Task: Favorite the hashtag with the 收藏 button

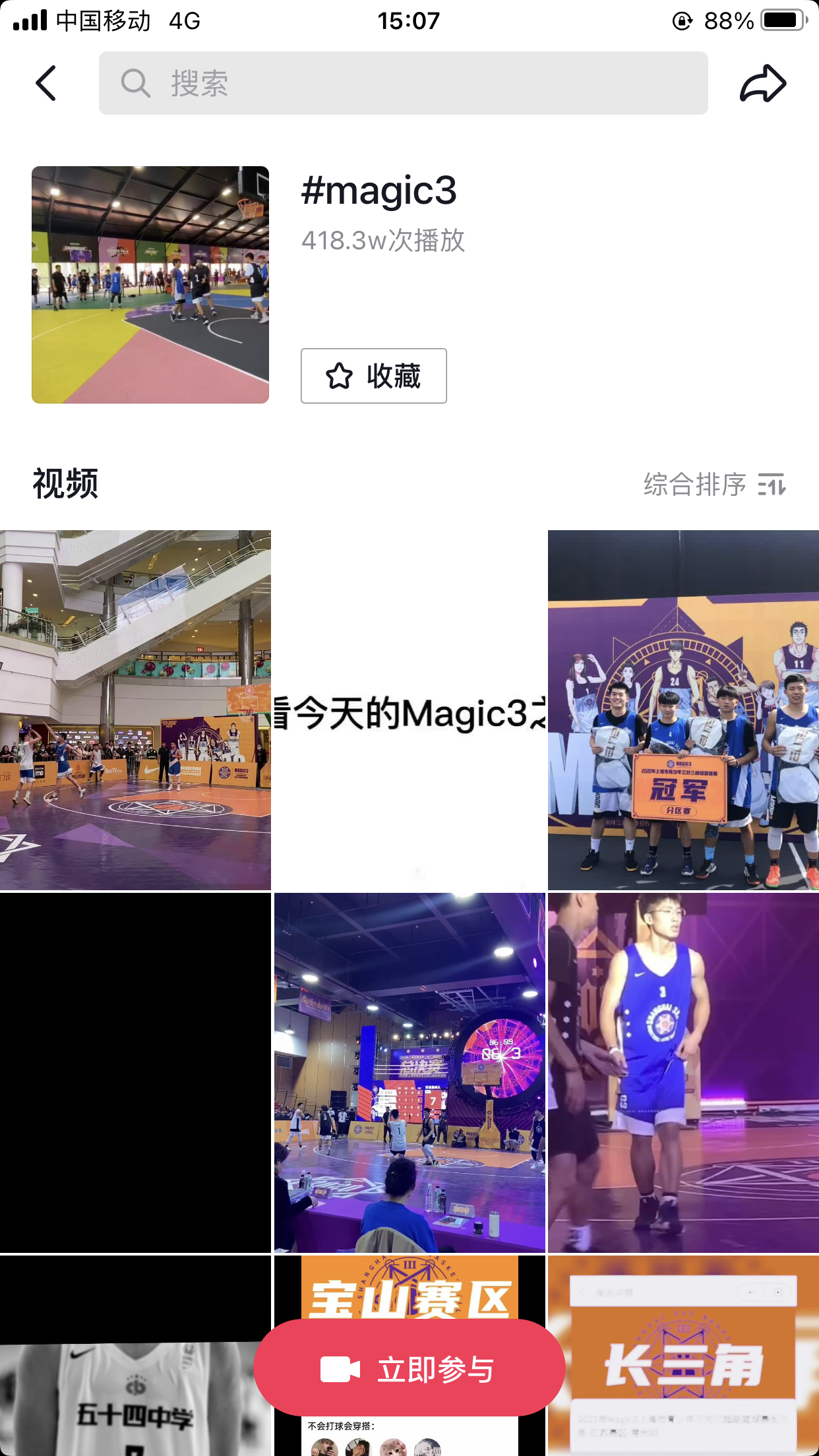Action: pos(373,376)
